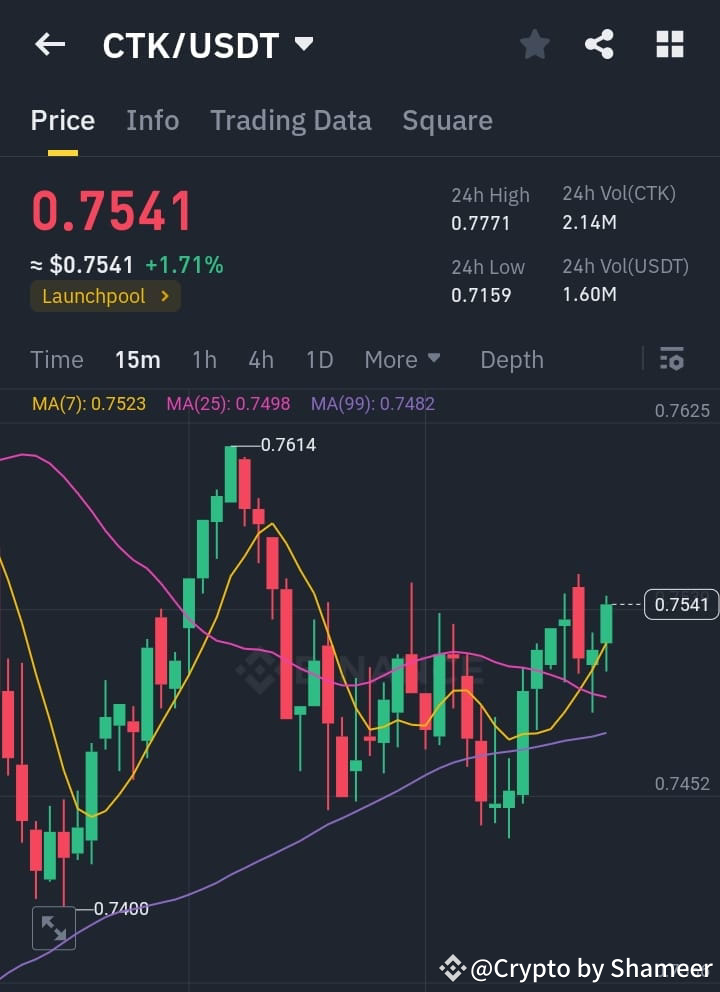720x992 pixels.
Task: Toggle MA(7) indicator label
Action: click(x=88, y=403)
